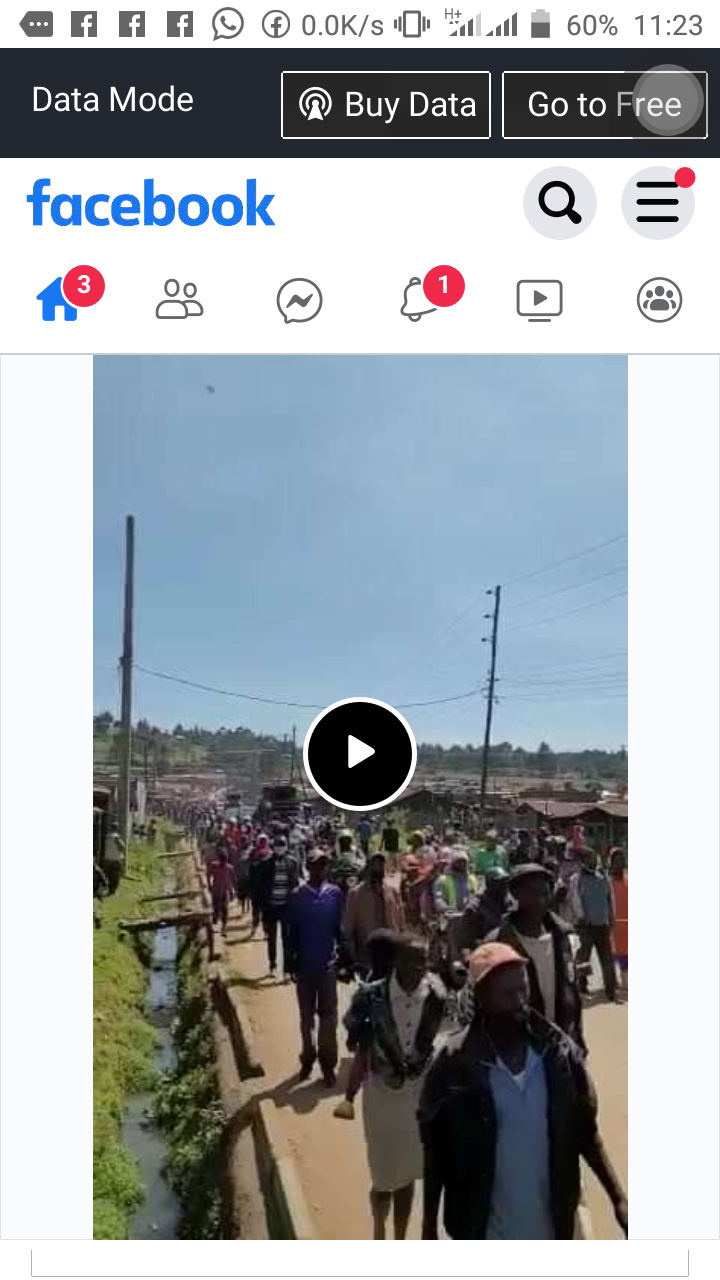Screen dimensions: 720x1280
Task: Tap the Buy Data button
Action: (386, 105)
